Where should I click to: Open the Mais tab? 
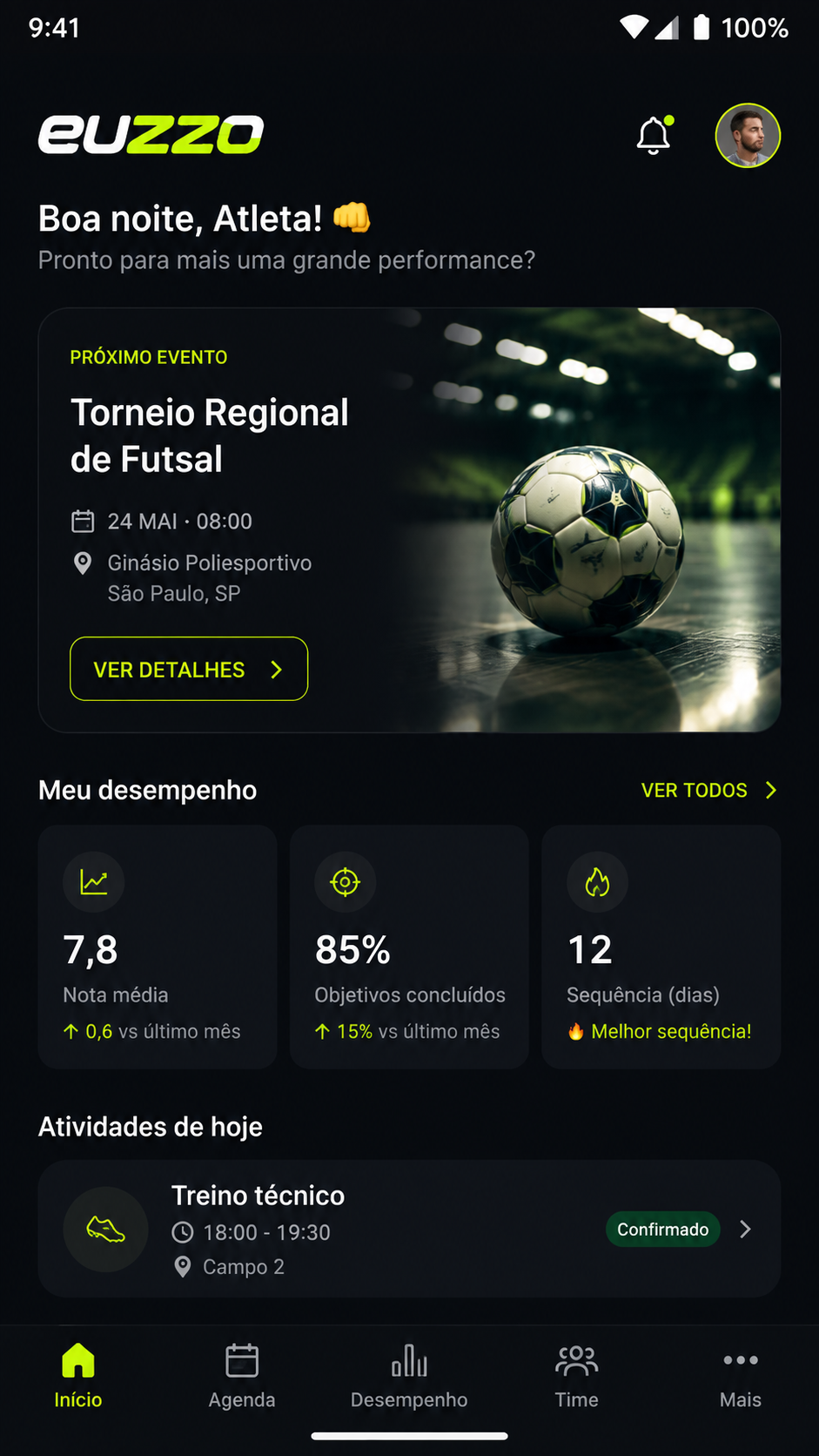[x=741, y=1376]
